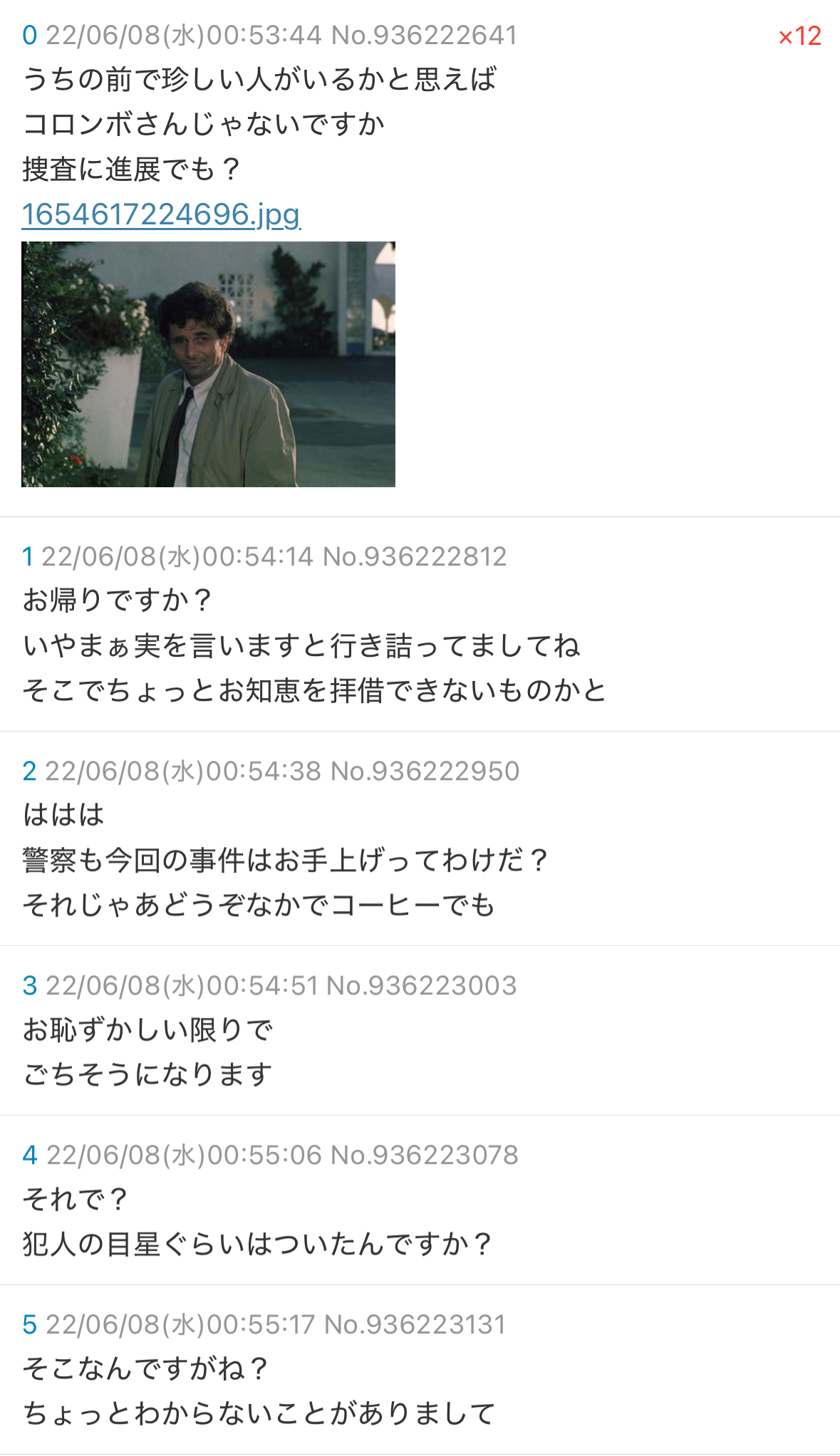Select post number 4 index
840x1456 pixels.
point(29,1155)
